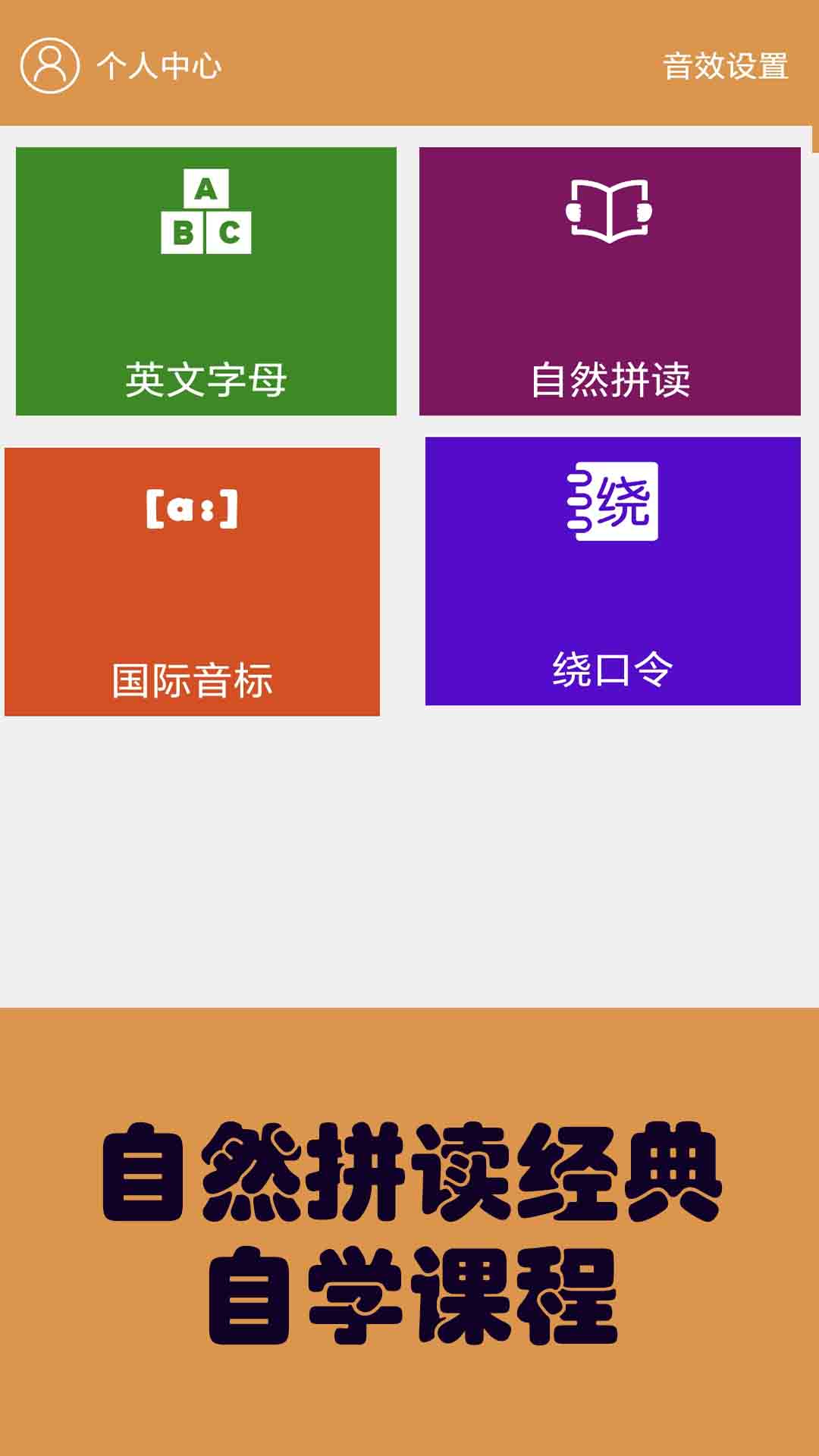Click the open book with headphones icon

[610, 209]
